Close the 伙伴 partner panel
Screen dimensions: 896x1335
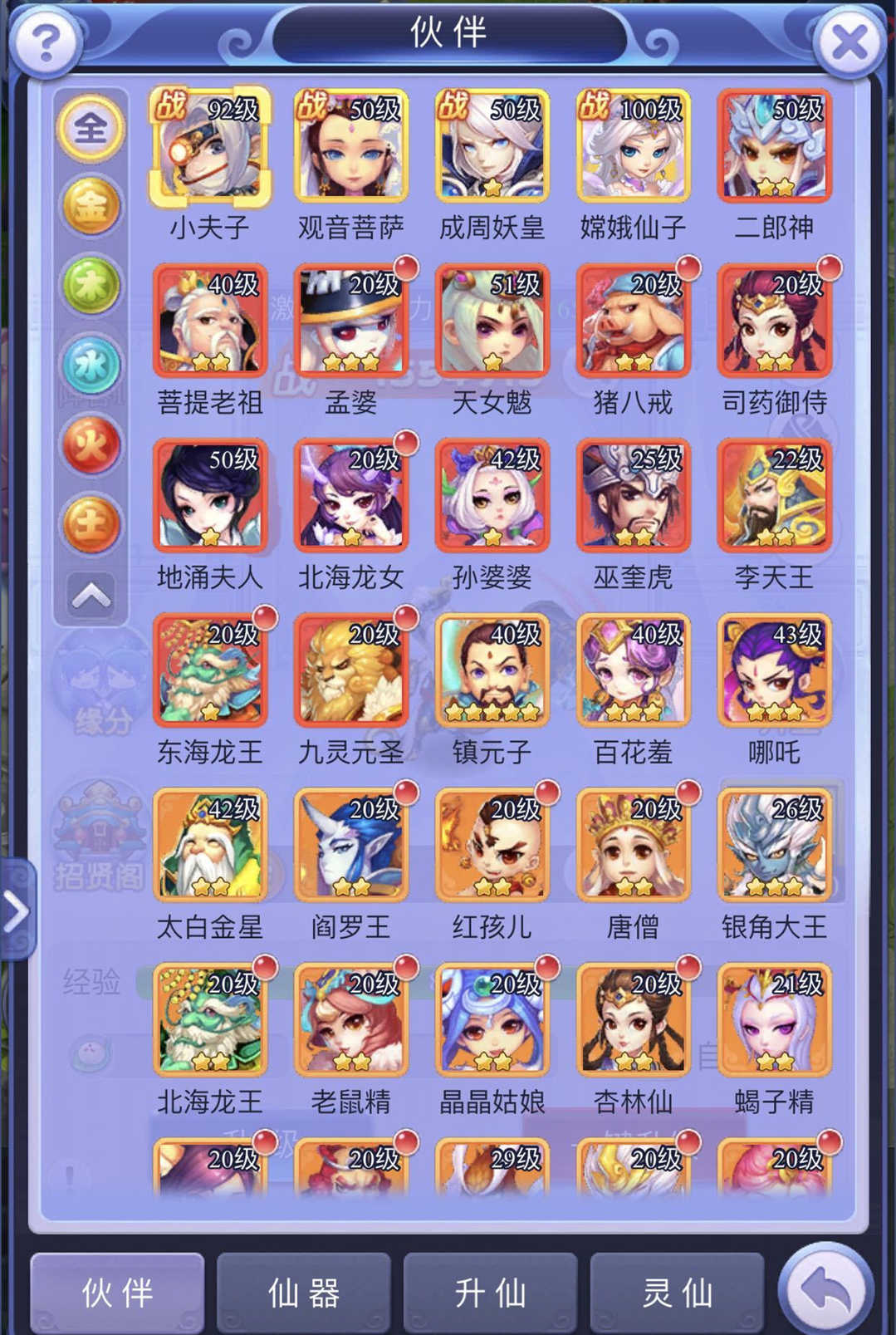pos(849,42)
